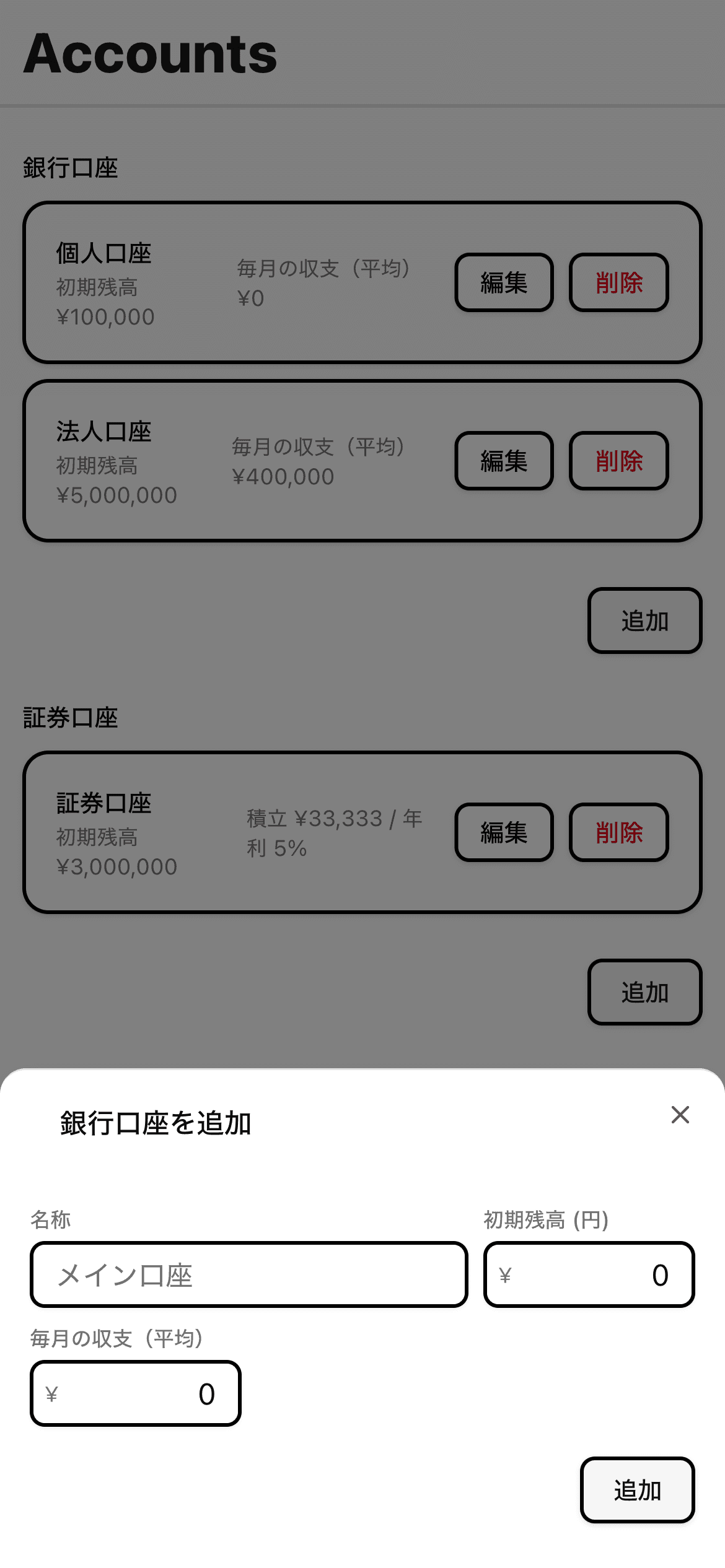Focus the 初期残高 (円) amount field
725x1568 pixels.
(x=589, y=1274)
